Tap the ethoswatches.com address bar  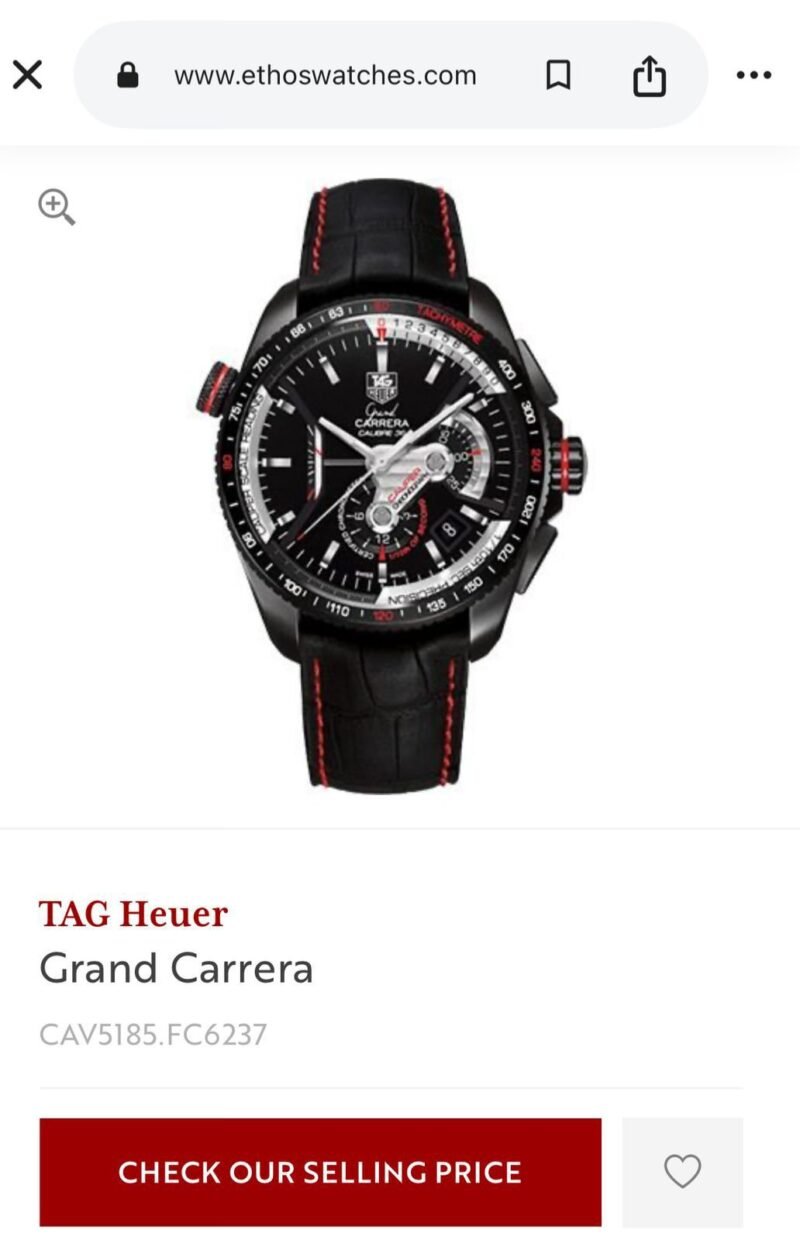tap(325, 75)
